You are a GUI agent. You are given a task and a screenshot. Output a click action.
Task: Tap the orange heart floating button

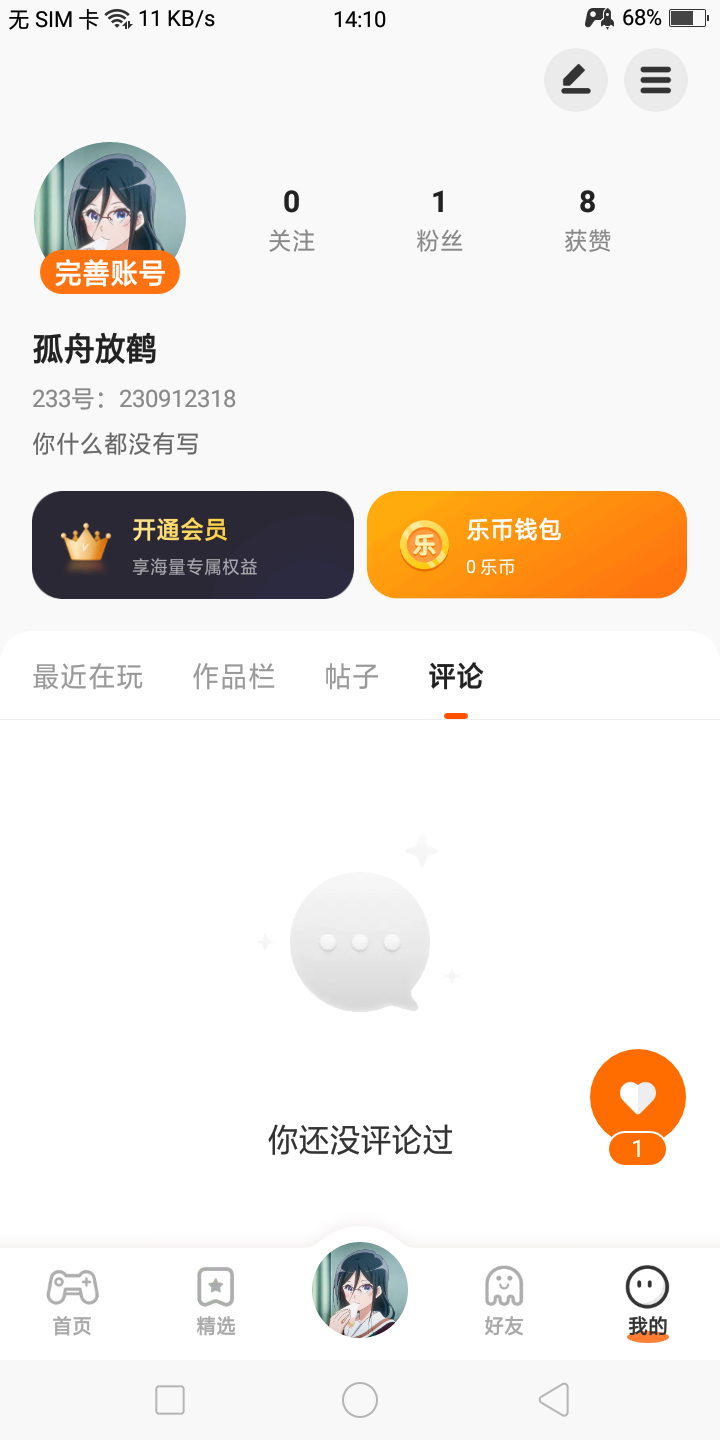point(638,1098)
